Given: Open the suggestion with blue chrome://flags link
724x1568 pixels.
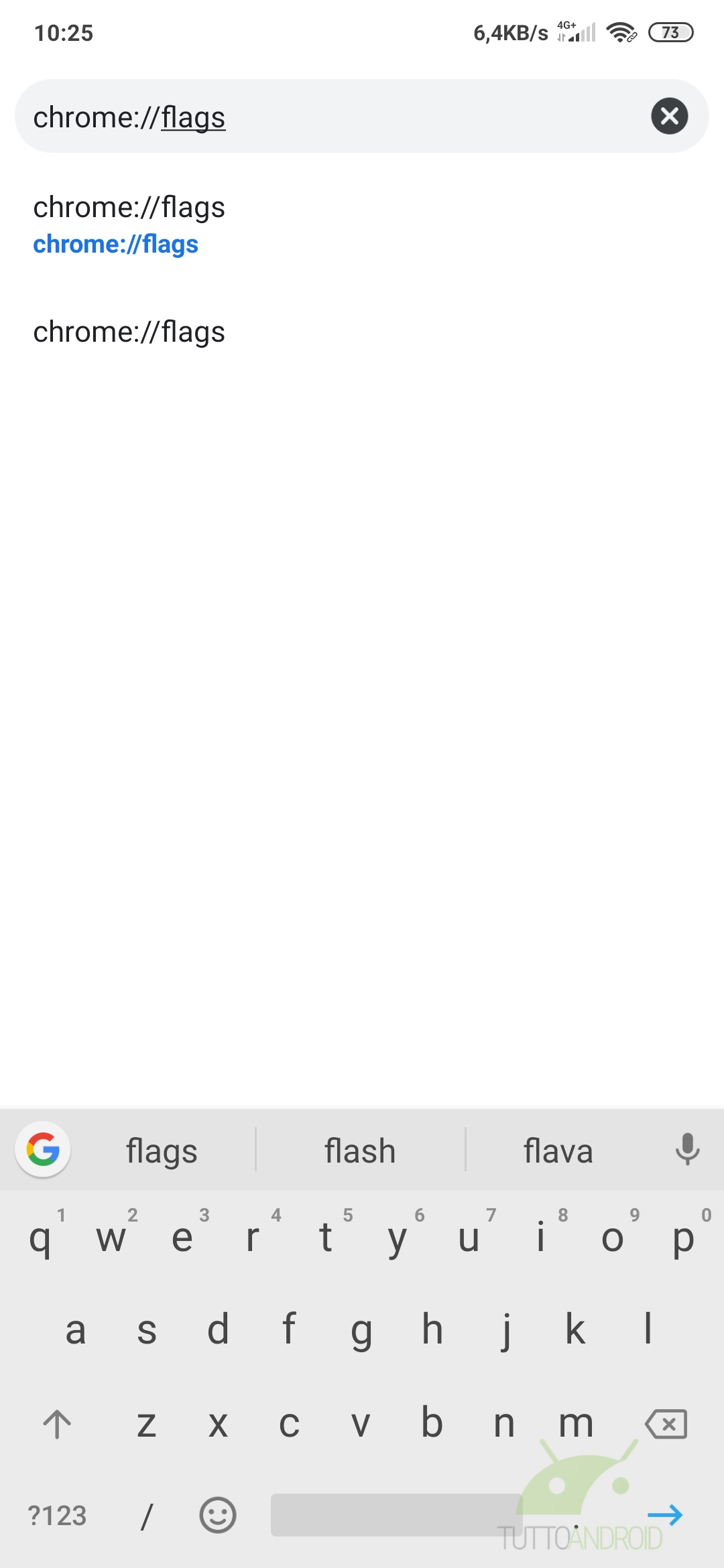Looking at the screenshot, I should coord(362,226).
